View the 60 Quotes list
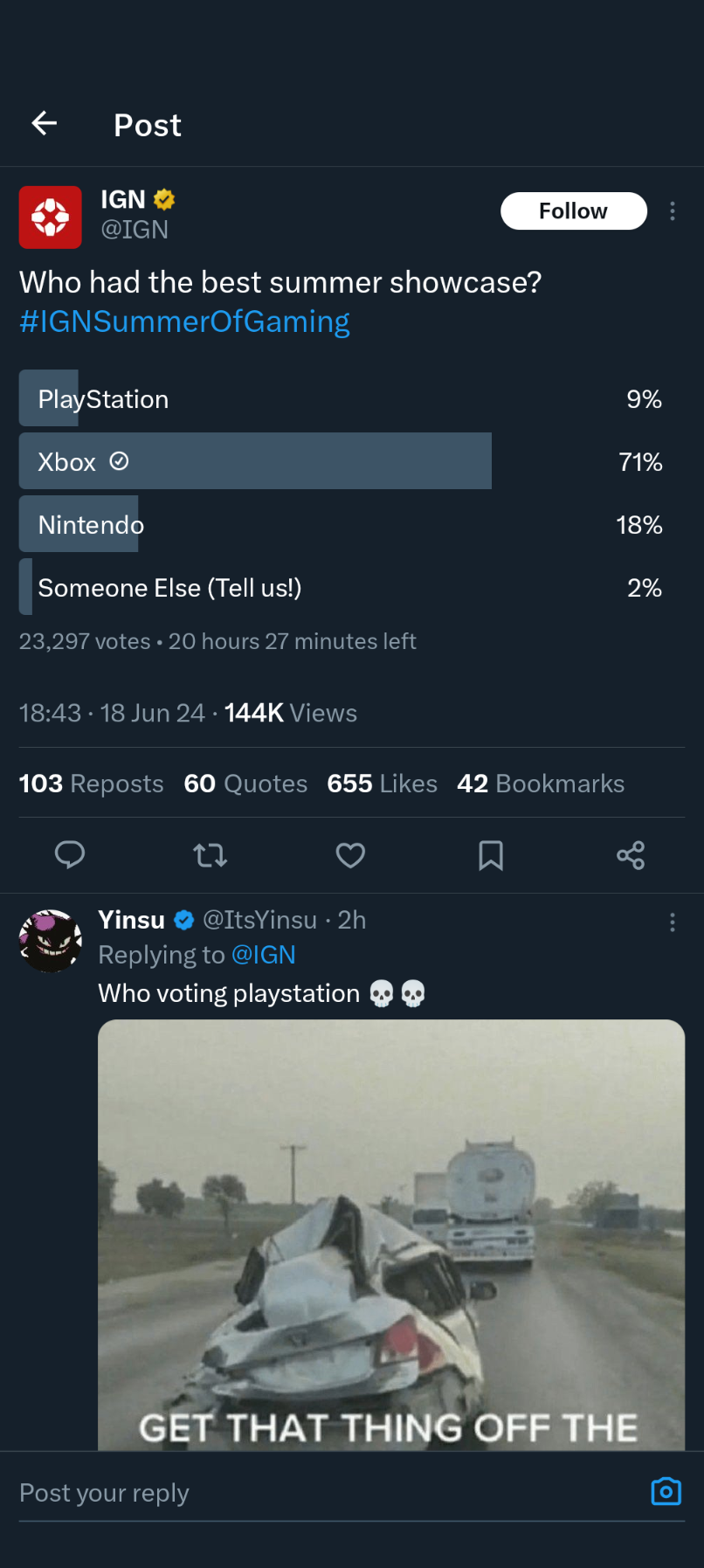Image resolution: width=704 pixels, height=1568 pixels. [245, 784]
